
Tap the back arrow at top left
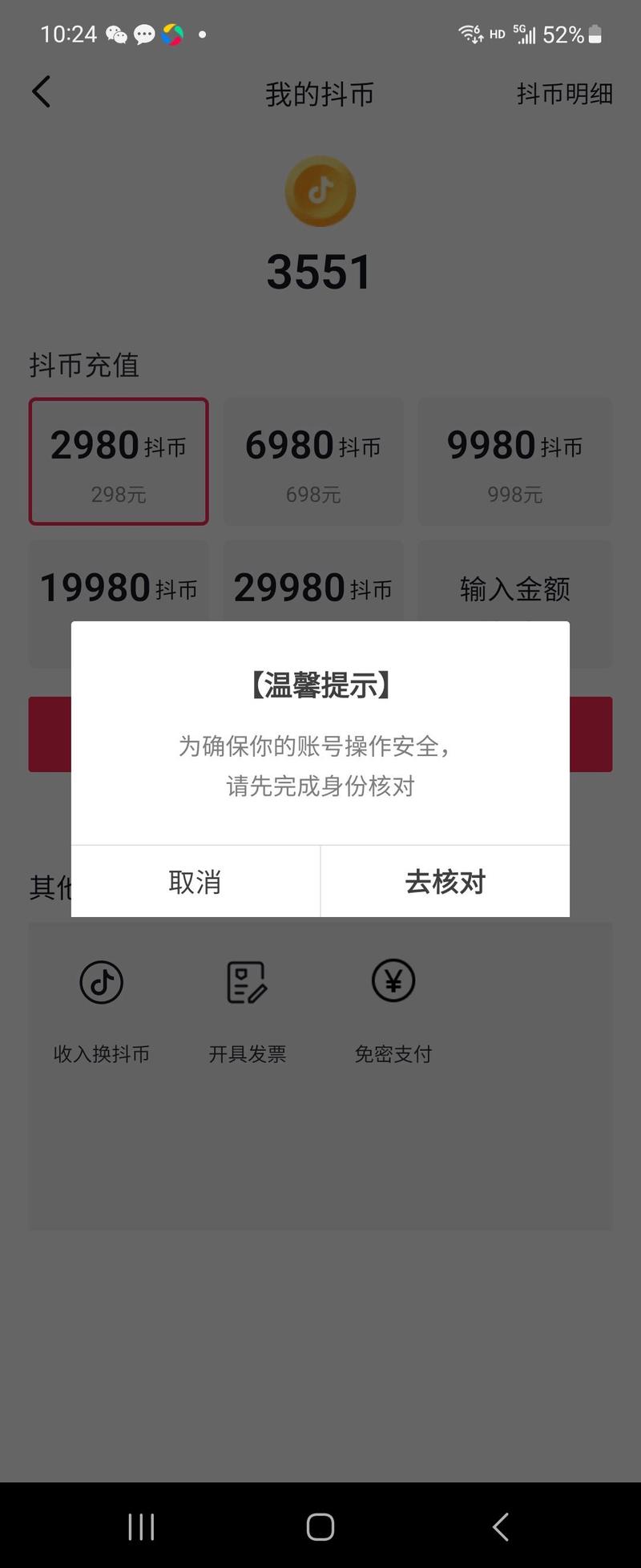pos(42,92)
